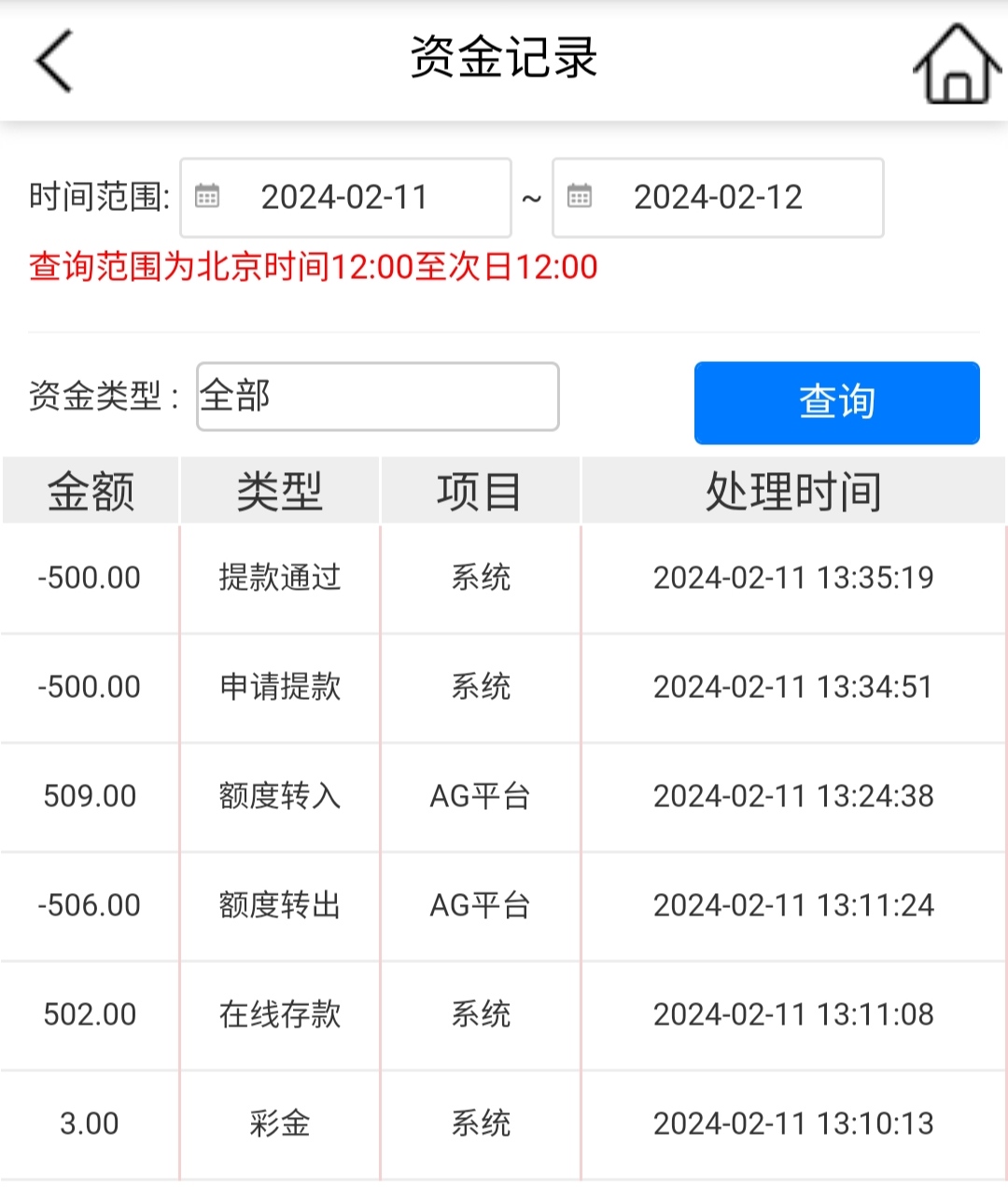1008x1187 pixels.
Task: Pick the end date 2024-02-12
Action: (x=718, y=198)
